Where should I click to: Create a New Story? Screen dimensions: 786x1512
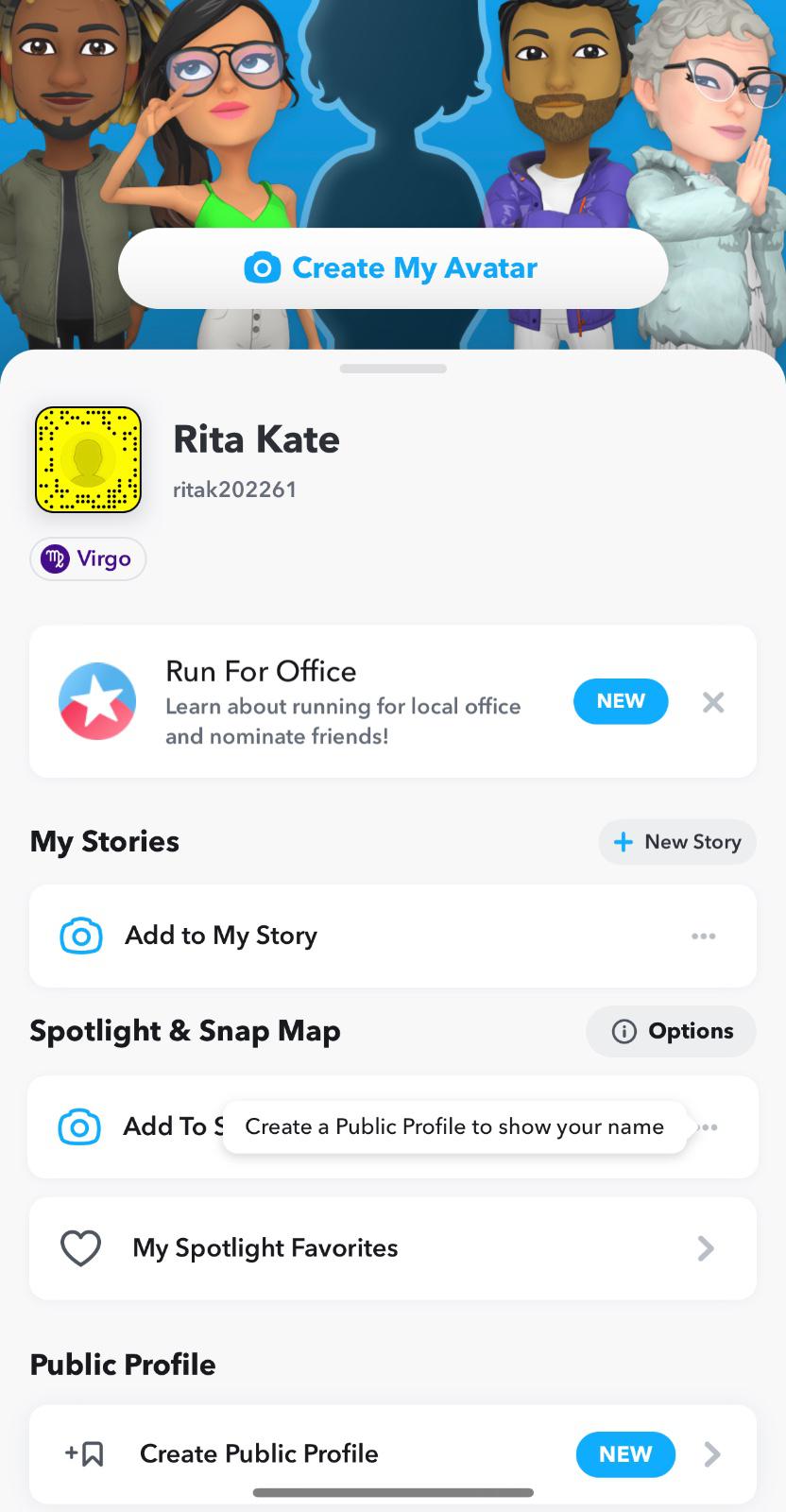tap(677, 842)
